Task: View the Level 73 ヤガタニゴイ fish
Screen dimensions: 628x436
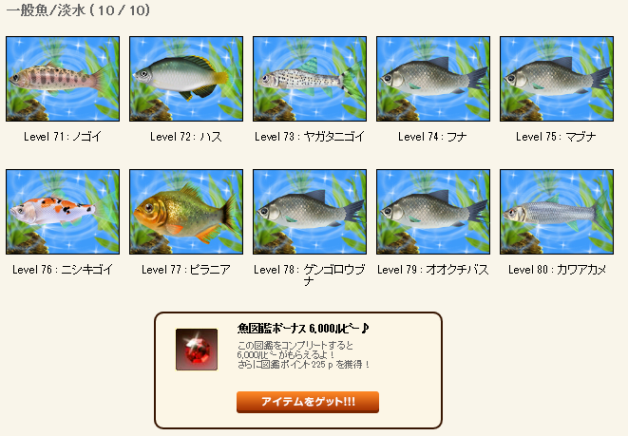Action: [309, 79]
